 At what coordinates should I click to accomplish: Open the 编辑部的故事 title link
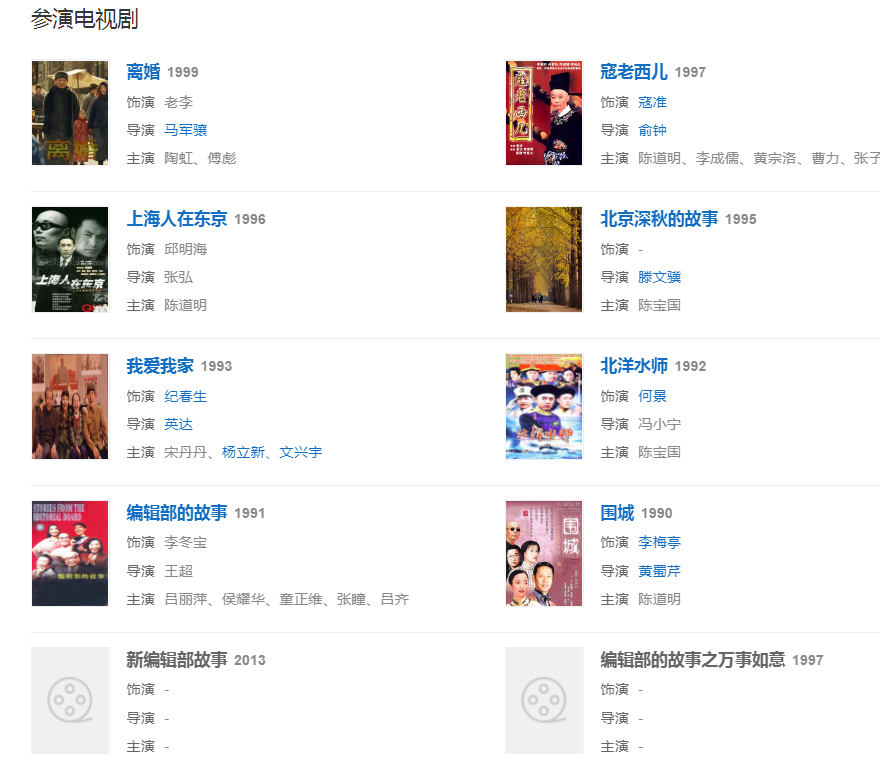(177, 513)
